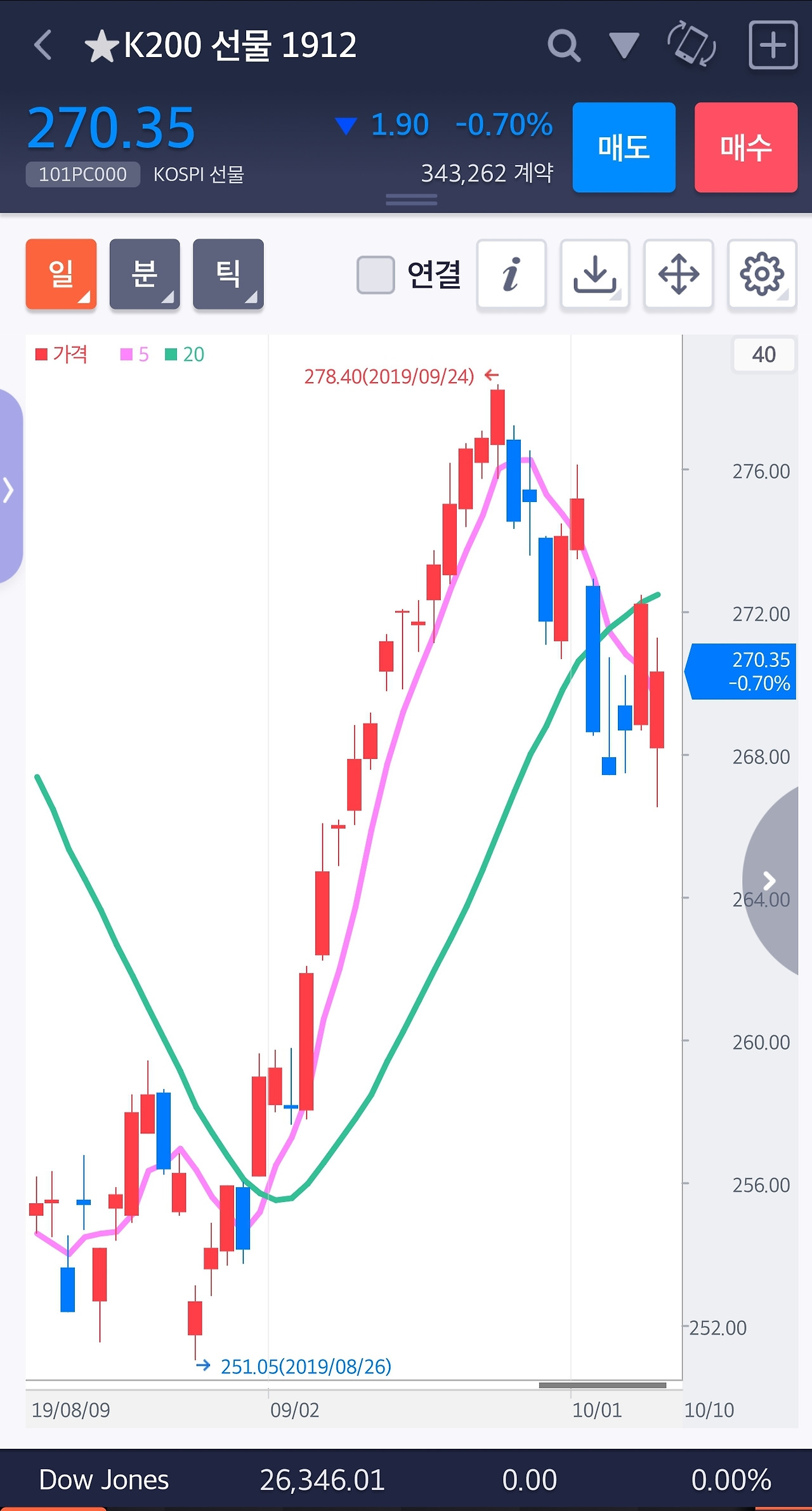Viewport: 812px width, 1511px height.
Task: Switch to the 분 minute chart tab
Action: point(145,274)
